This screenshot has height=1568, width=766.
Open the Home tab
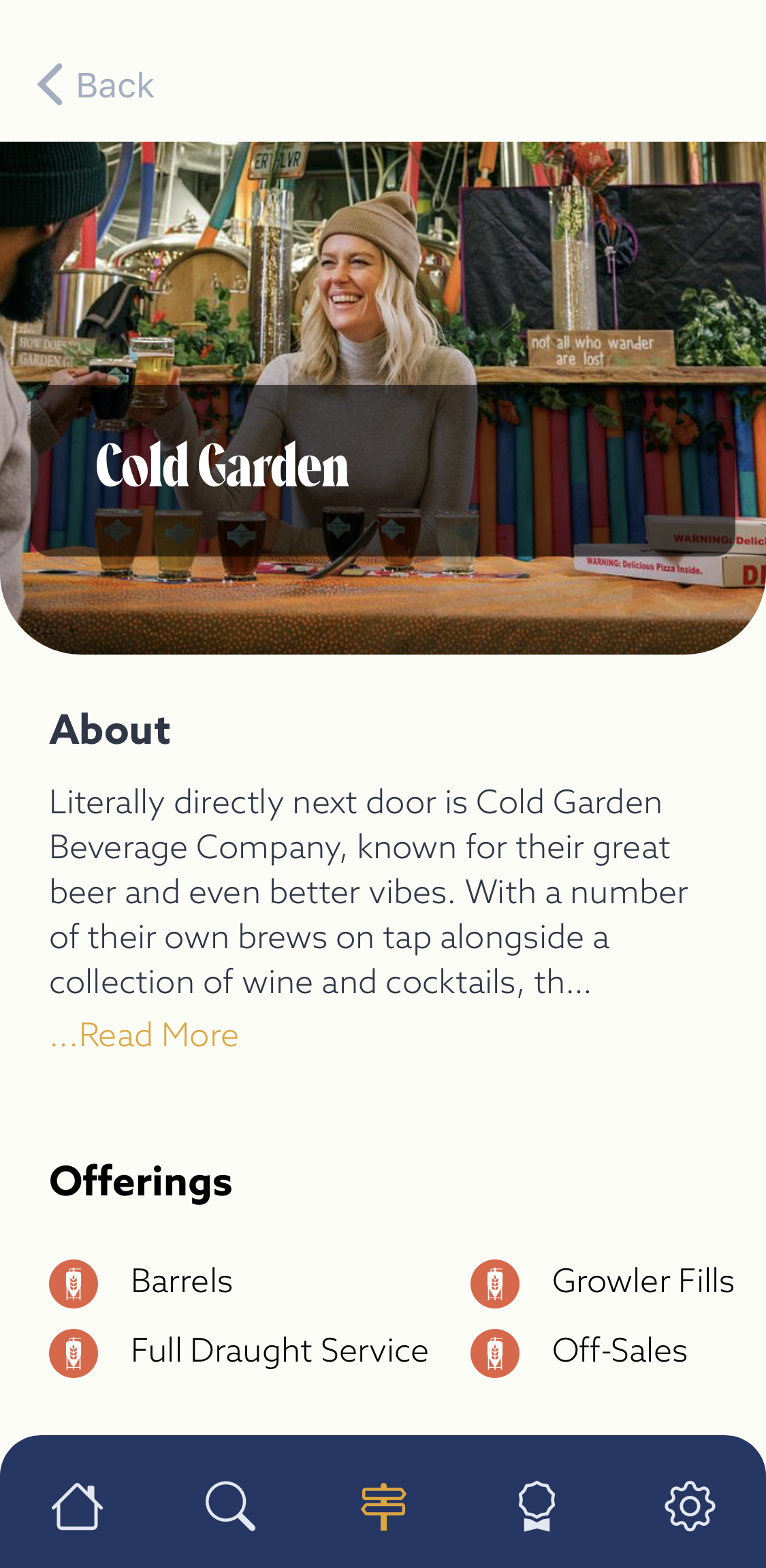tap(77, 1506)
